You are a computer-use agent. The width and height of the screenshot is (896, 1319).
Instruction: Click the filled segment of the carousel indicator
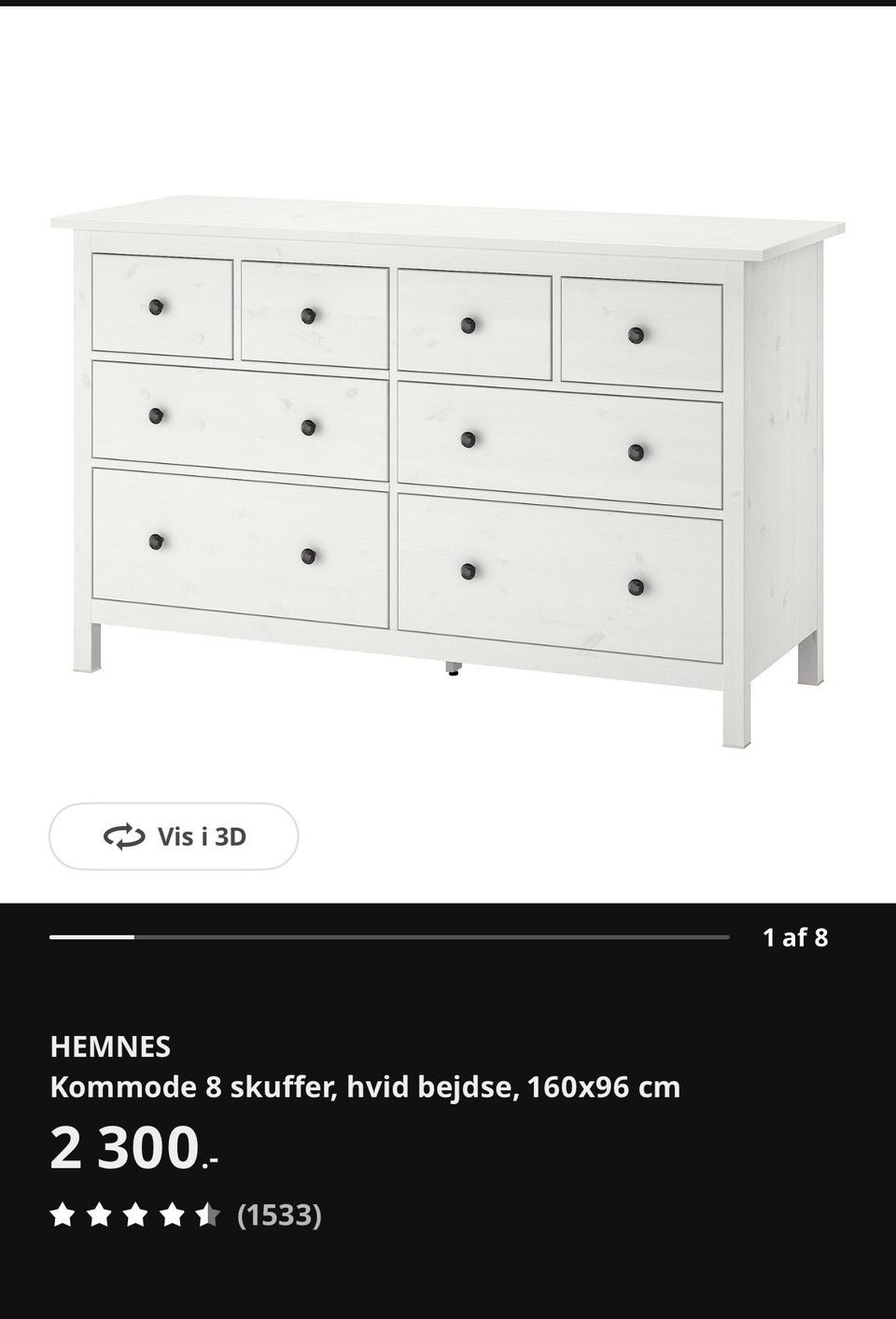[93, 936]
